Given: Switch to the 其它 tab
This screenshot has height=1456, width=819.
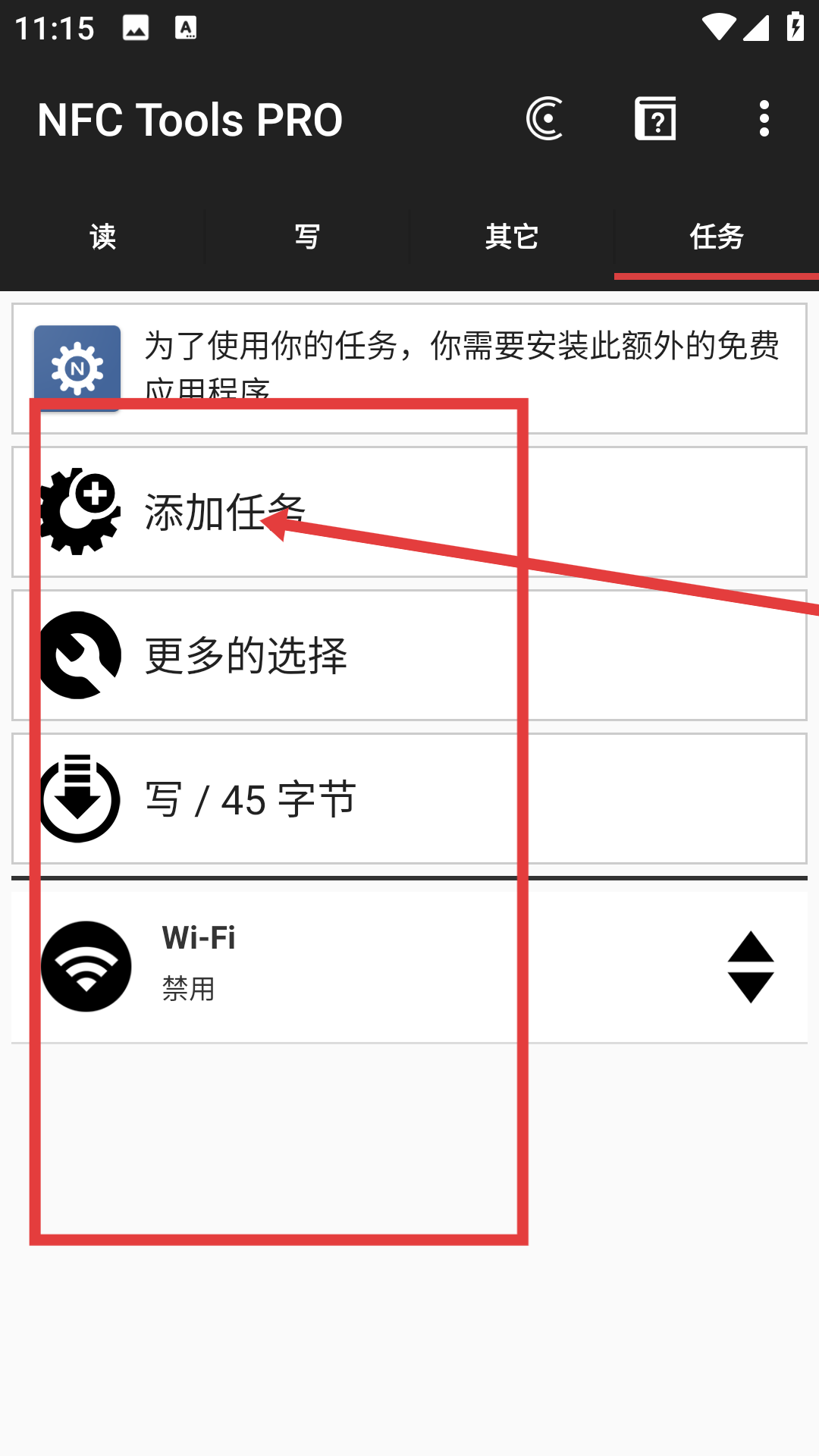Looking at the screenshot, I should (512, 237).
